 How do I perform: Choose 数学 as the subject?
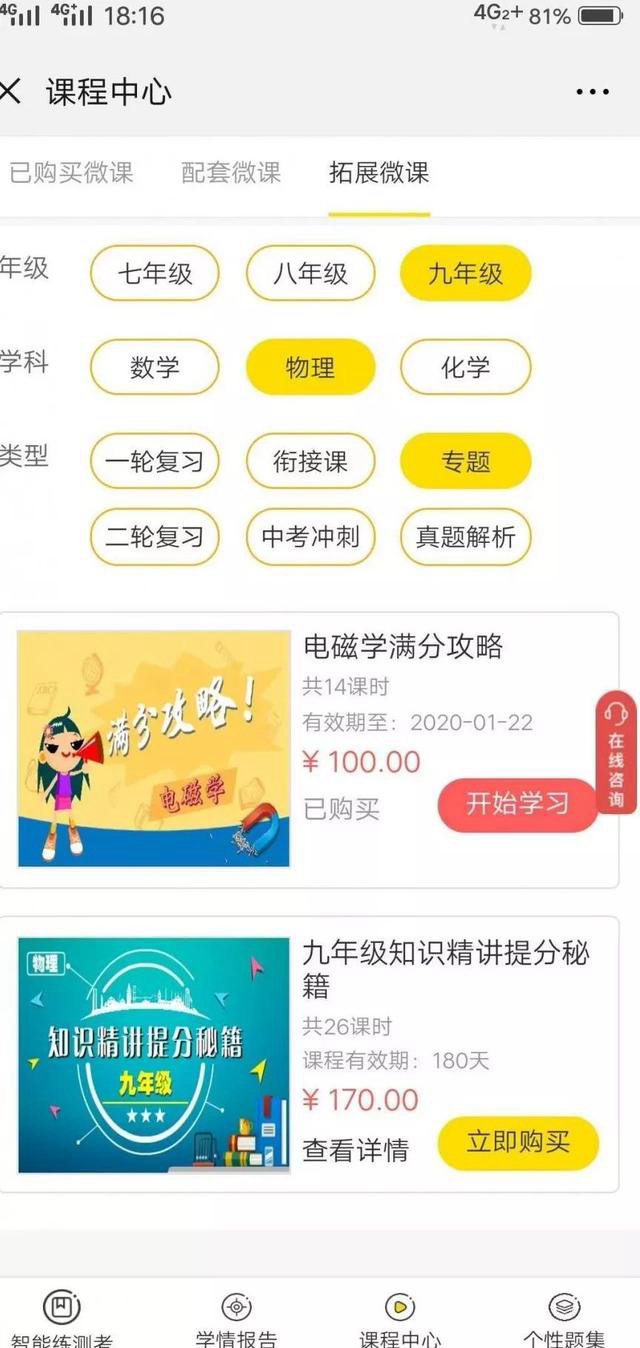click(154, 367)
